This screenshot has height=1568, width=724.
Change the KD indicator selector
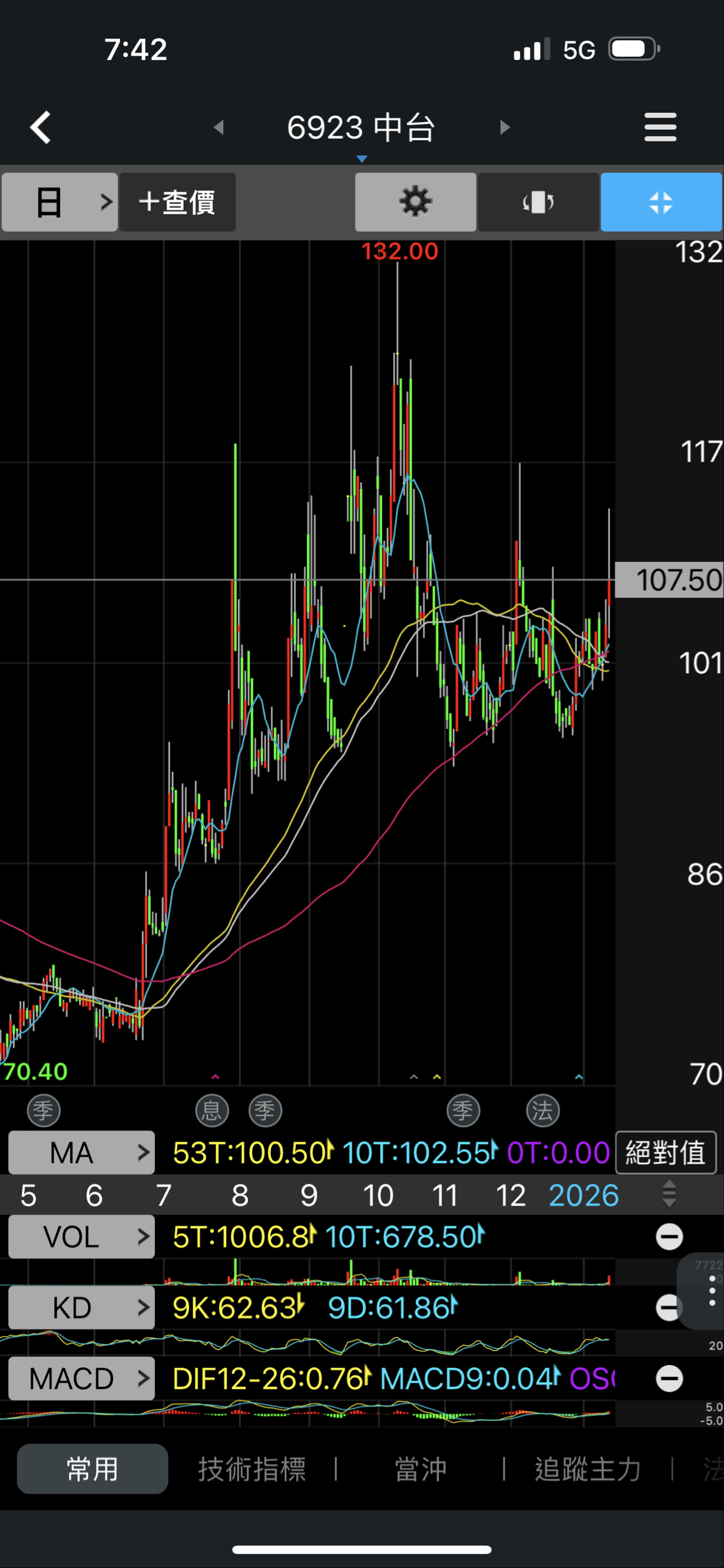[x=81, y=1307]
